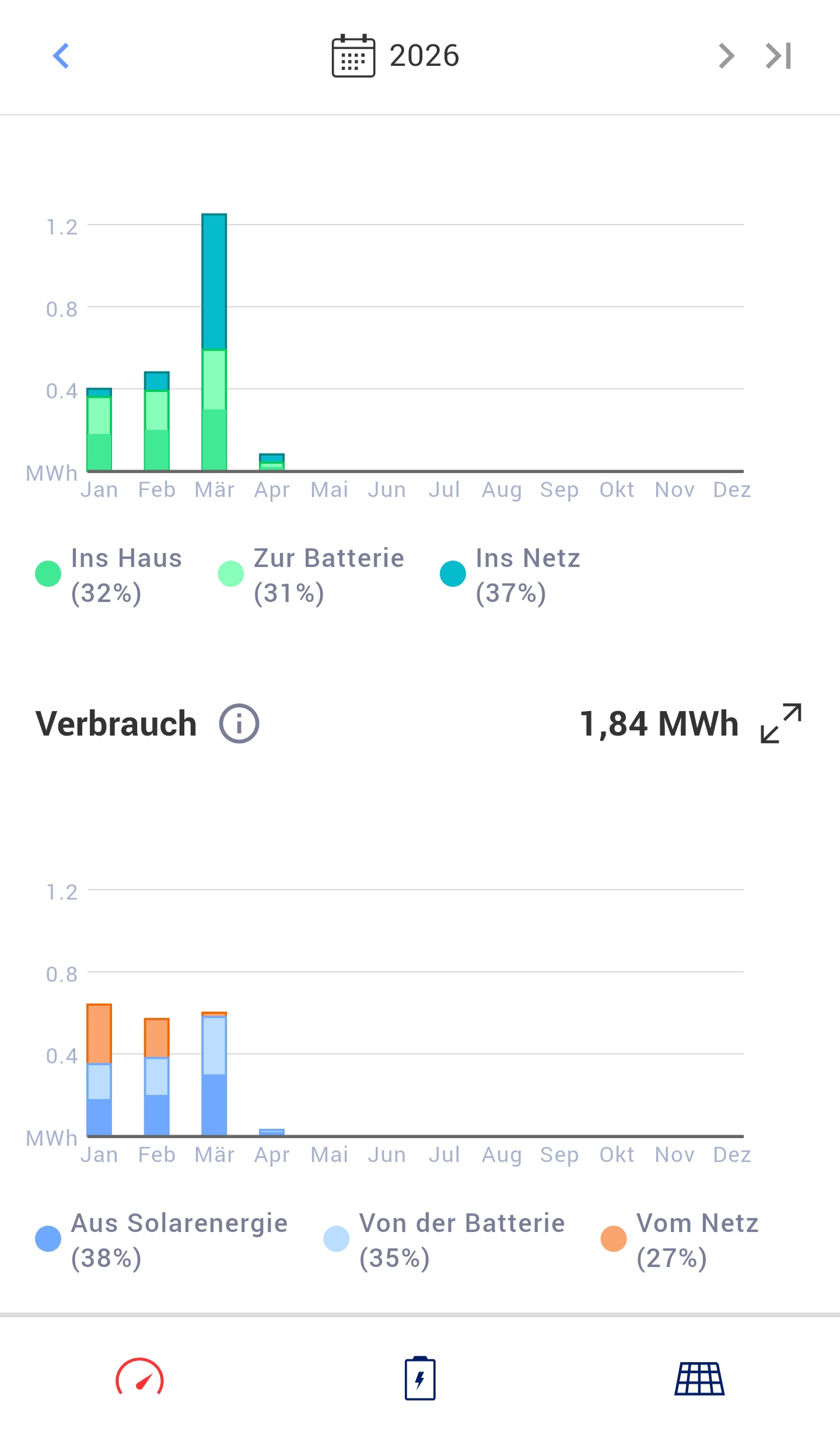Image resolution: width=840 pixels, height=1438 pixels.
Task: Go to the previous year
Action: pyautogui.click(x=61, y=56)
